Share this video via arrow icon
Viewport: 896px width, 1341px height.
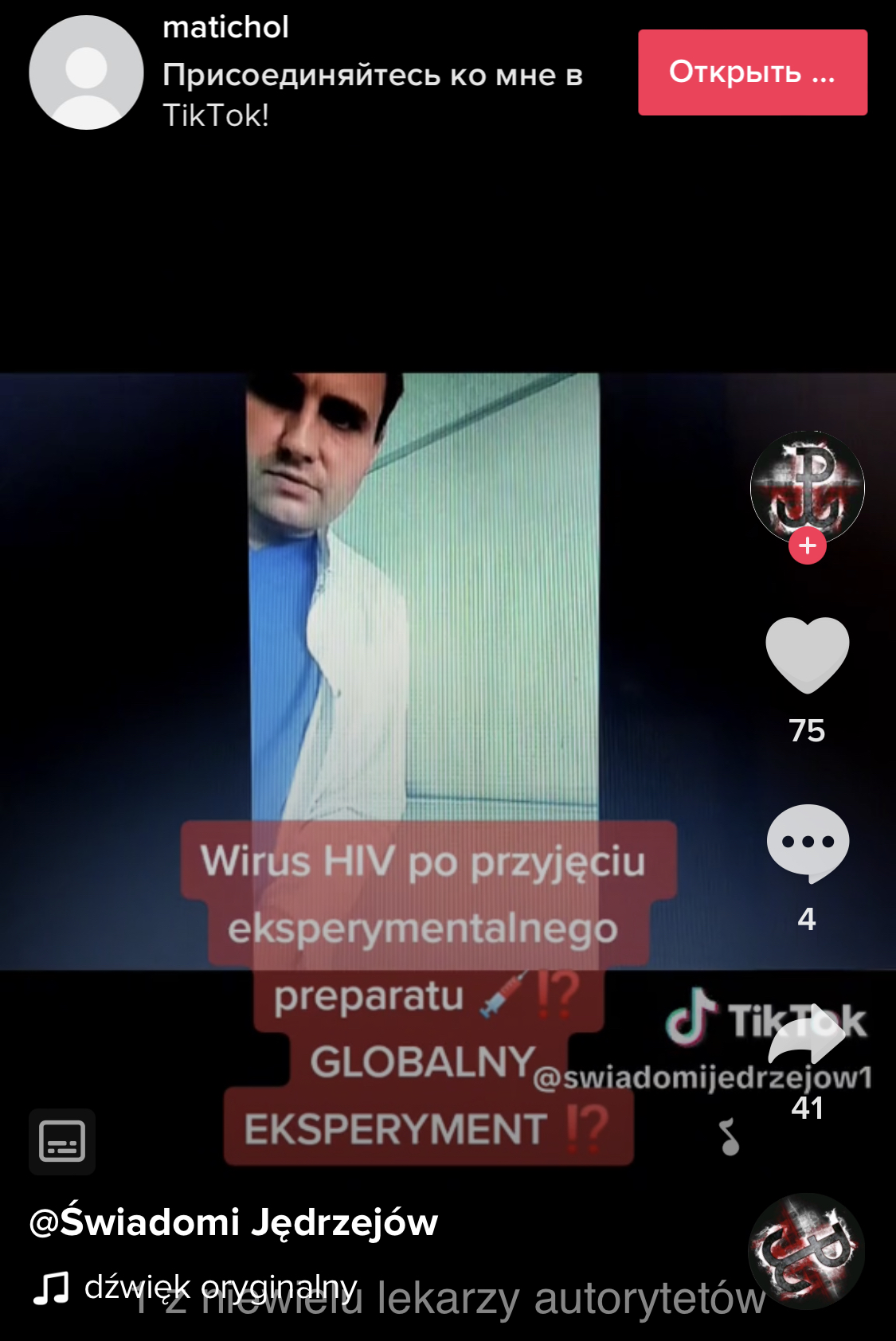(x=807, y=1035)
